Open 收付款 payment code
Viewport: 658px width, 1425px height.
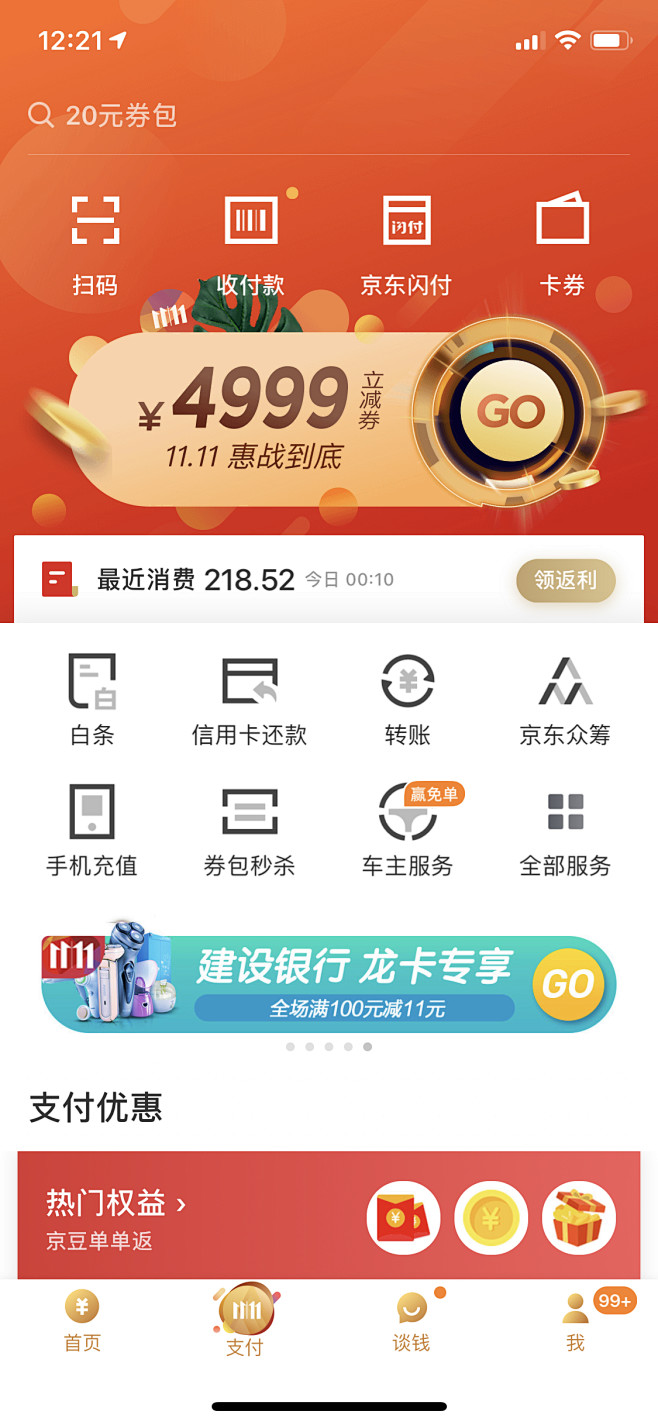[x=250, y=245]
